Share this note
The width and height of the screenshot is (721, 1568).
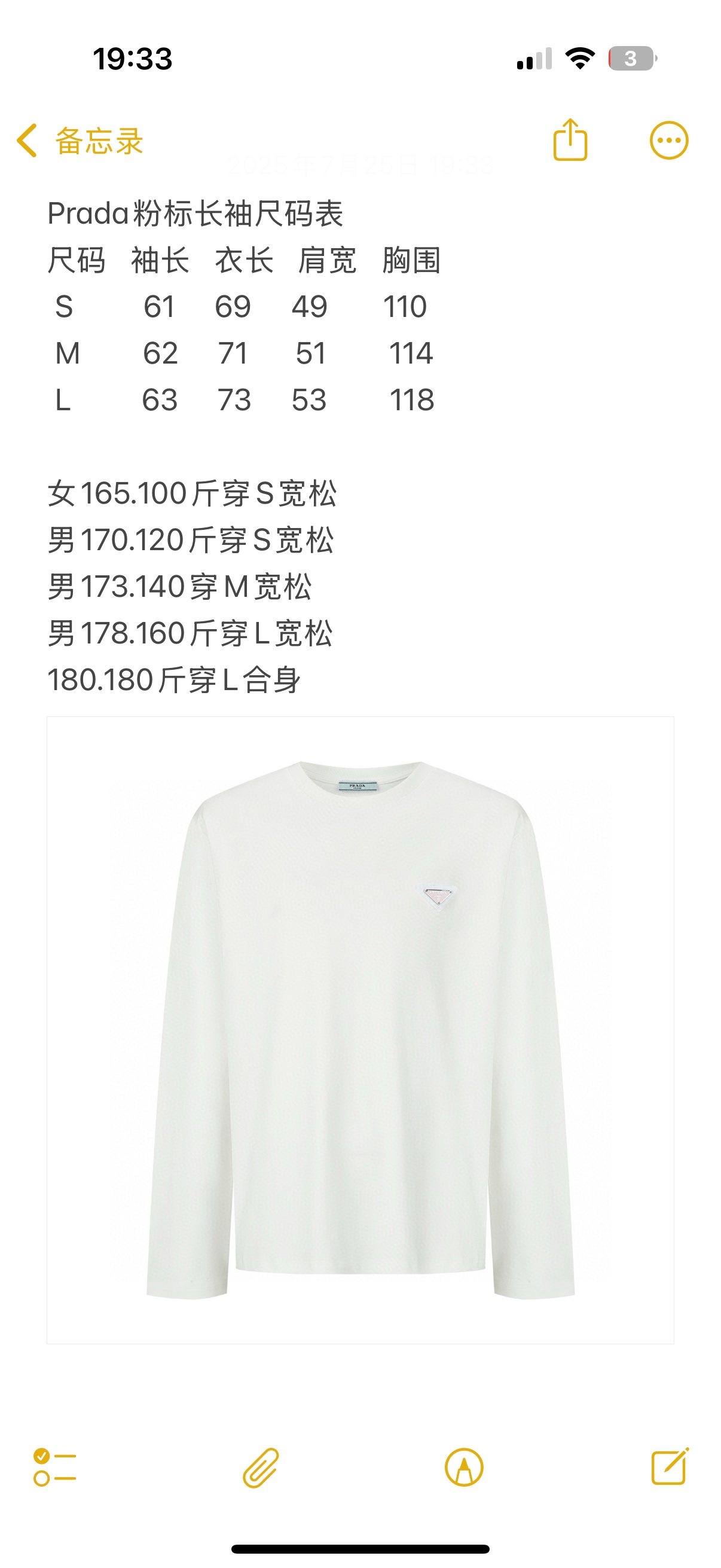click(570, 140)
